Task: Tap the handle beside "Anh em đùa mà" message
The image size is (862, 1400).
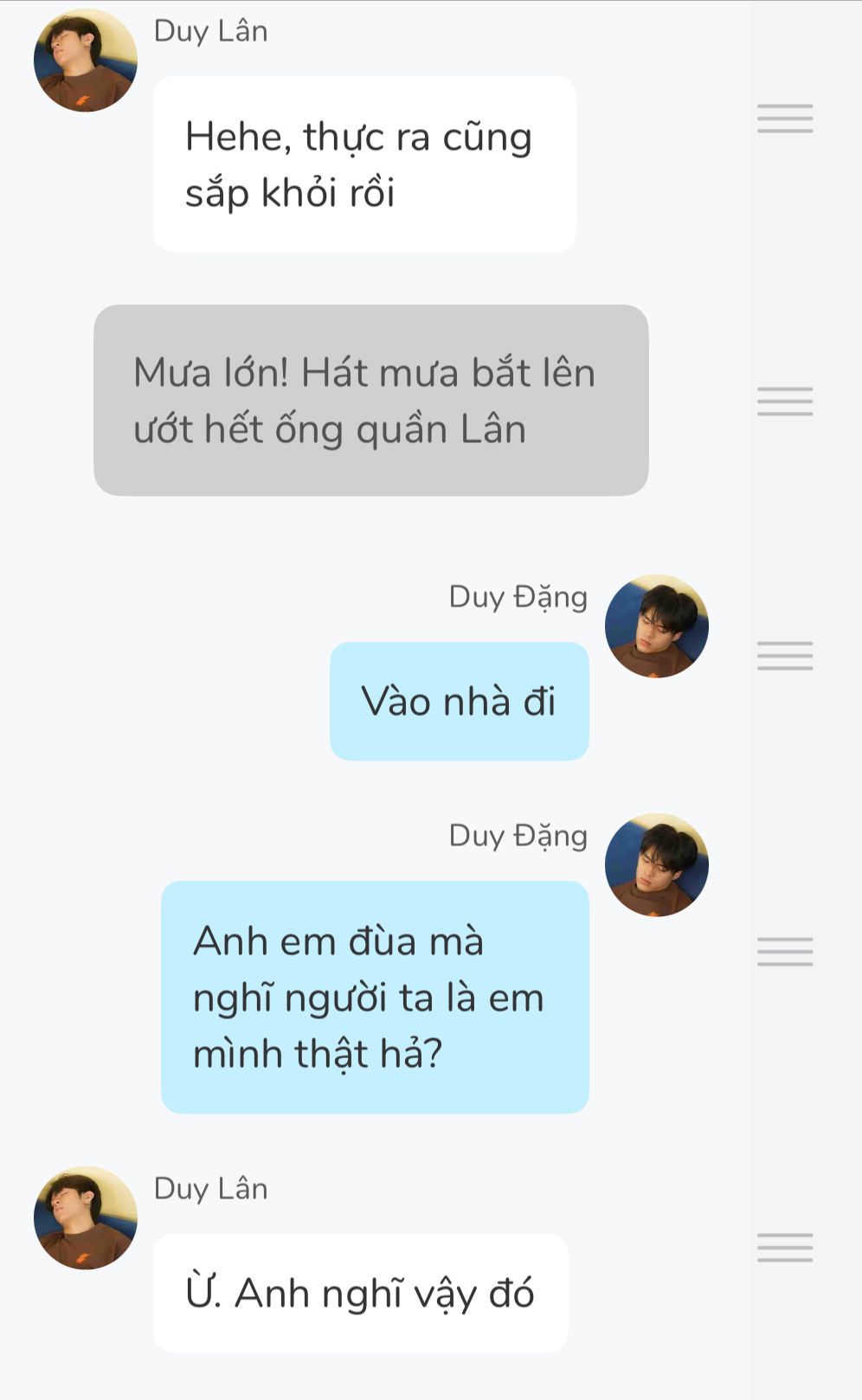Action: 784,952
